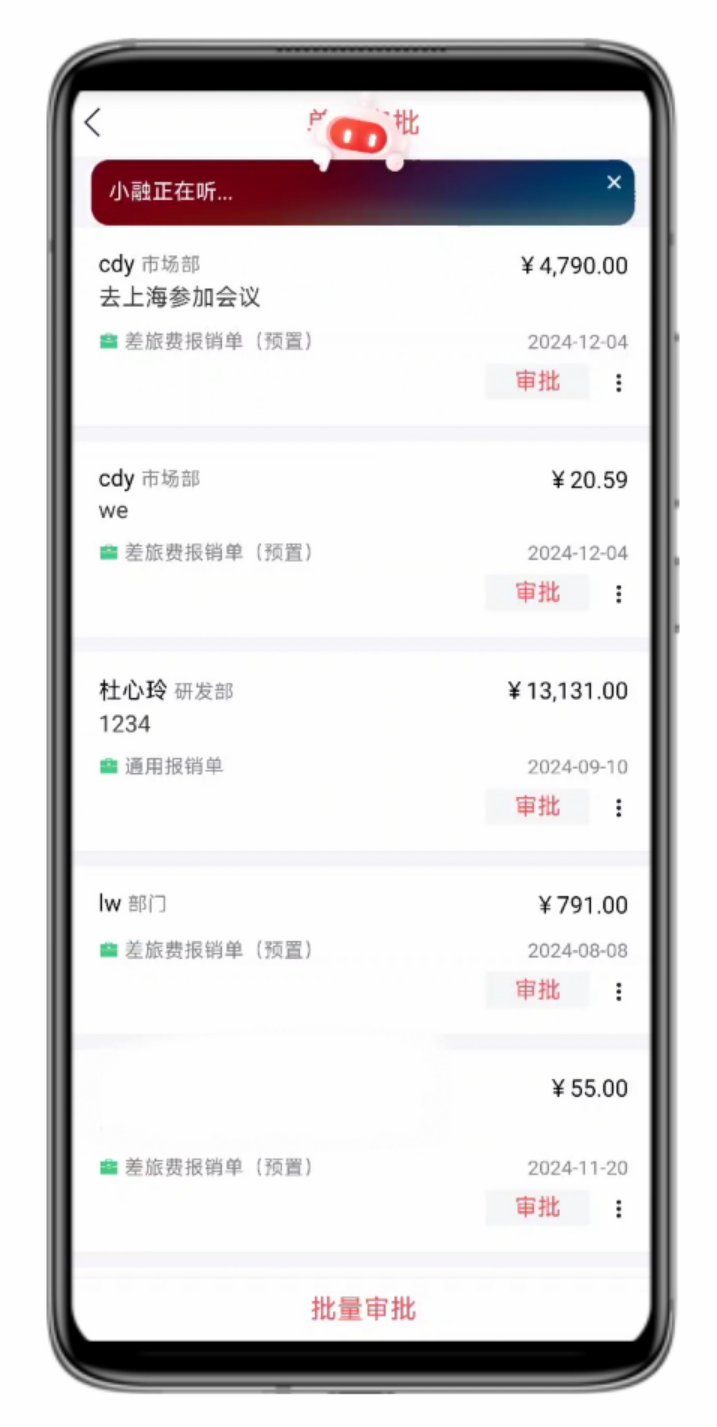Approve the ¥20.59 expense from cdy

point(537,592)
